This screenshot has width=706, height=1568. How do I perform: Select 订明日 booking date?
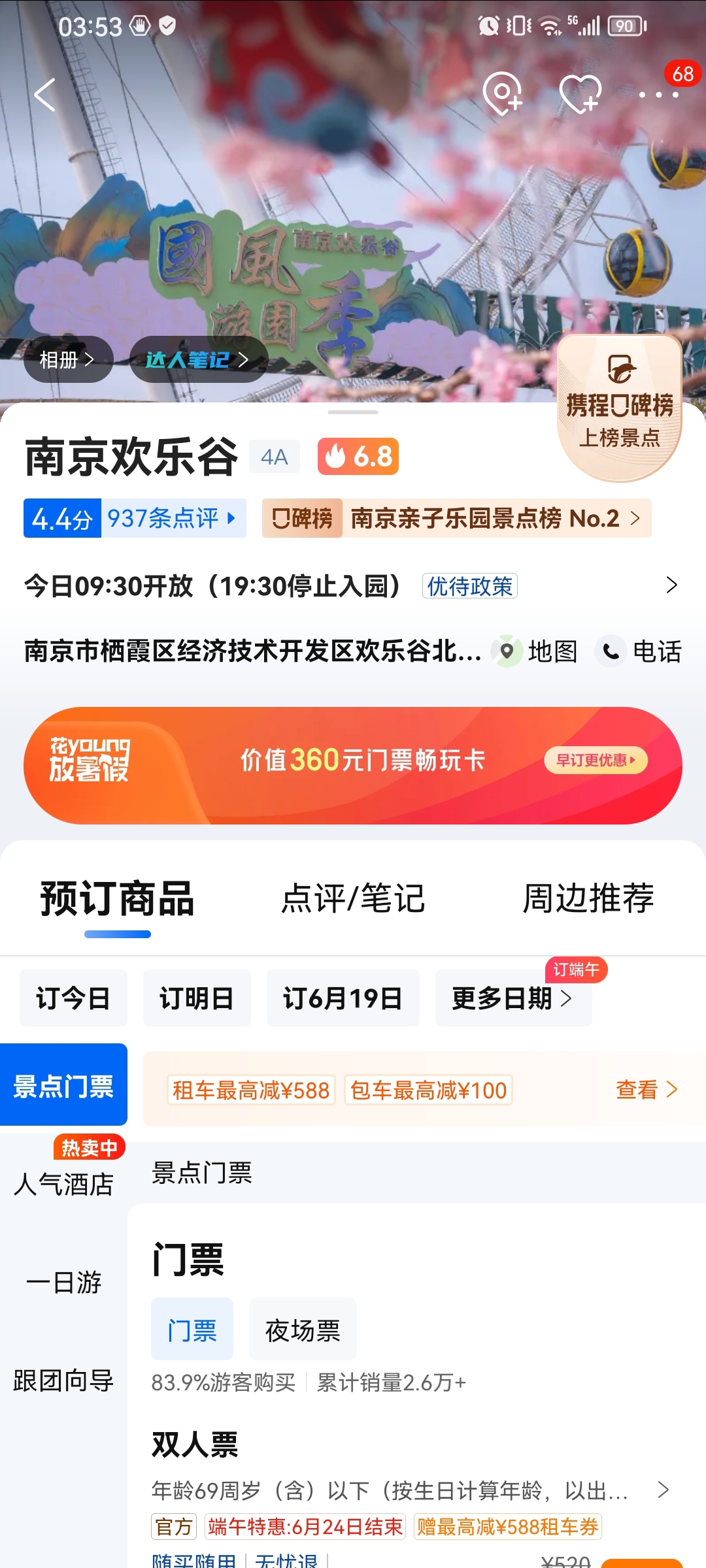point(197,998)
